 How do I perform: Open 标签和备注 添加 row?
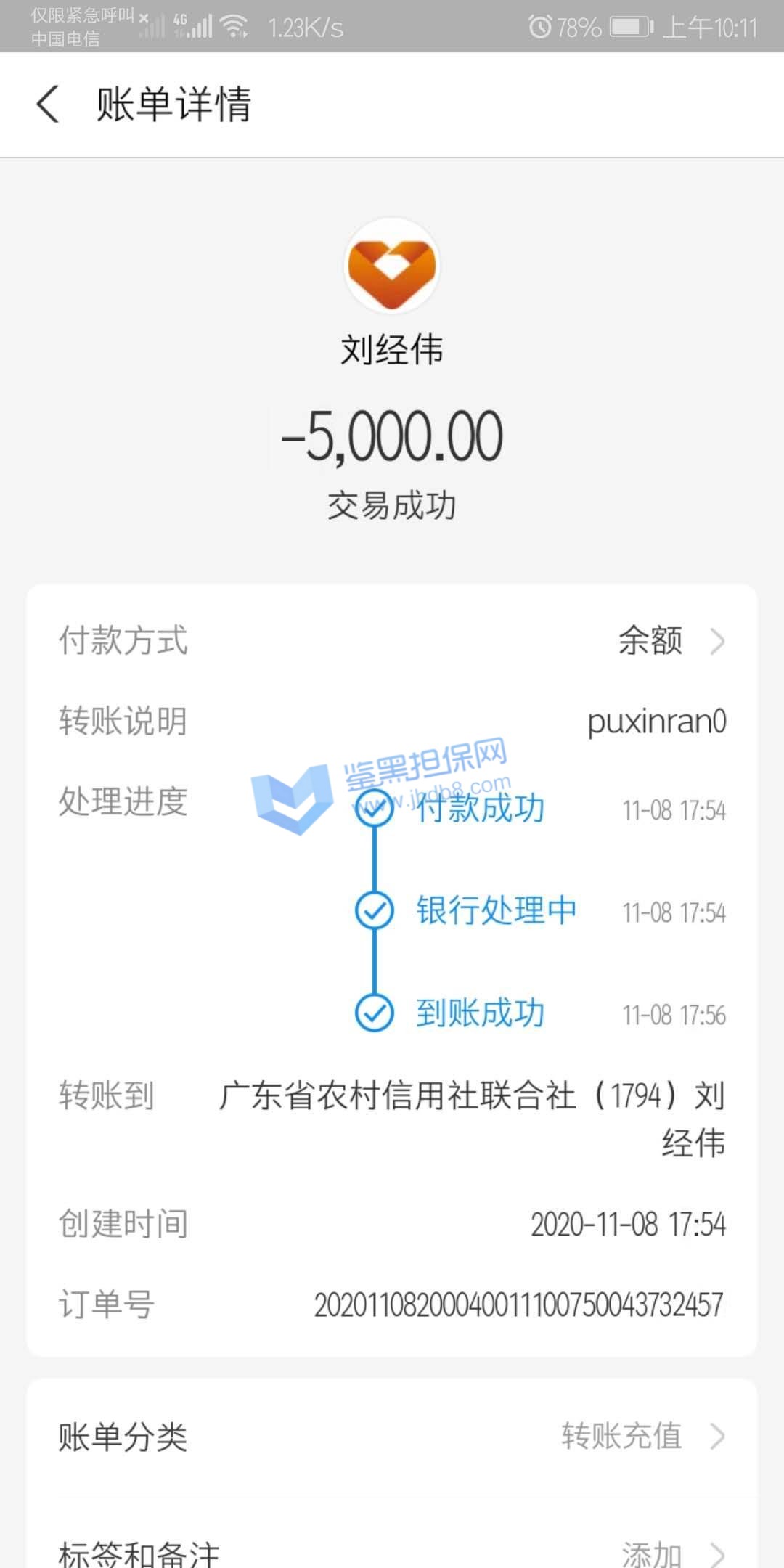[392, 1552]
